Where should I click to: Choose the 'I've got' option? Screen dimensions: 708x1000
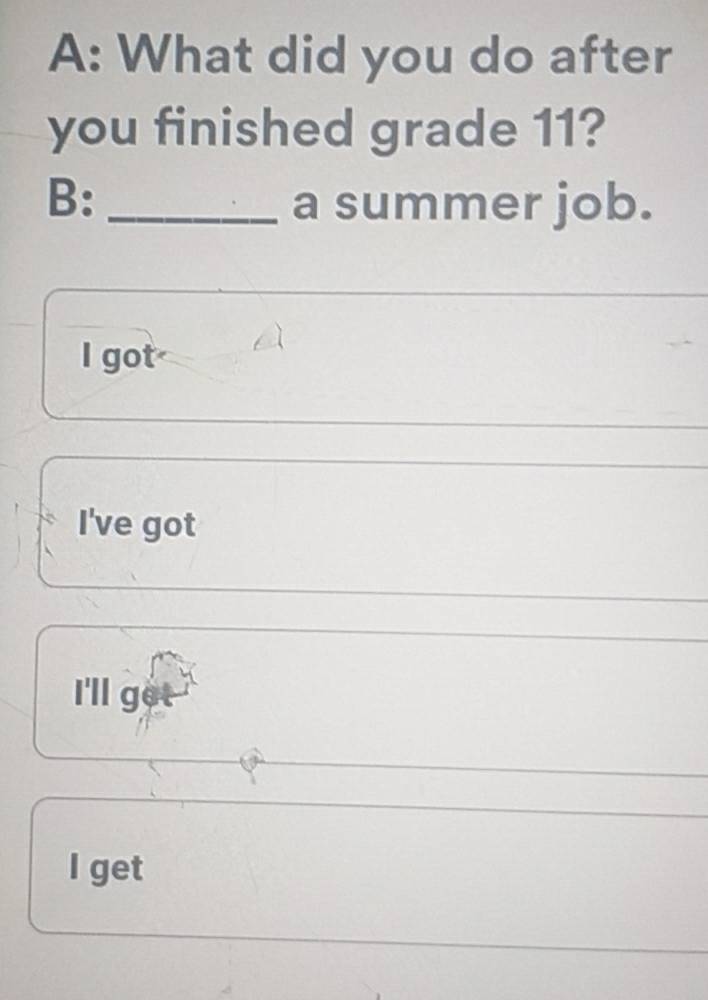(x=370, y=525)
